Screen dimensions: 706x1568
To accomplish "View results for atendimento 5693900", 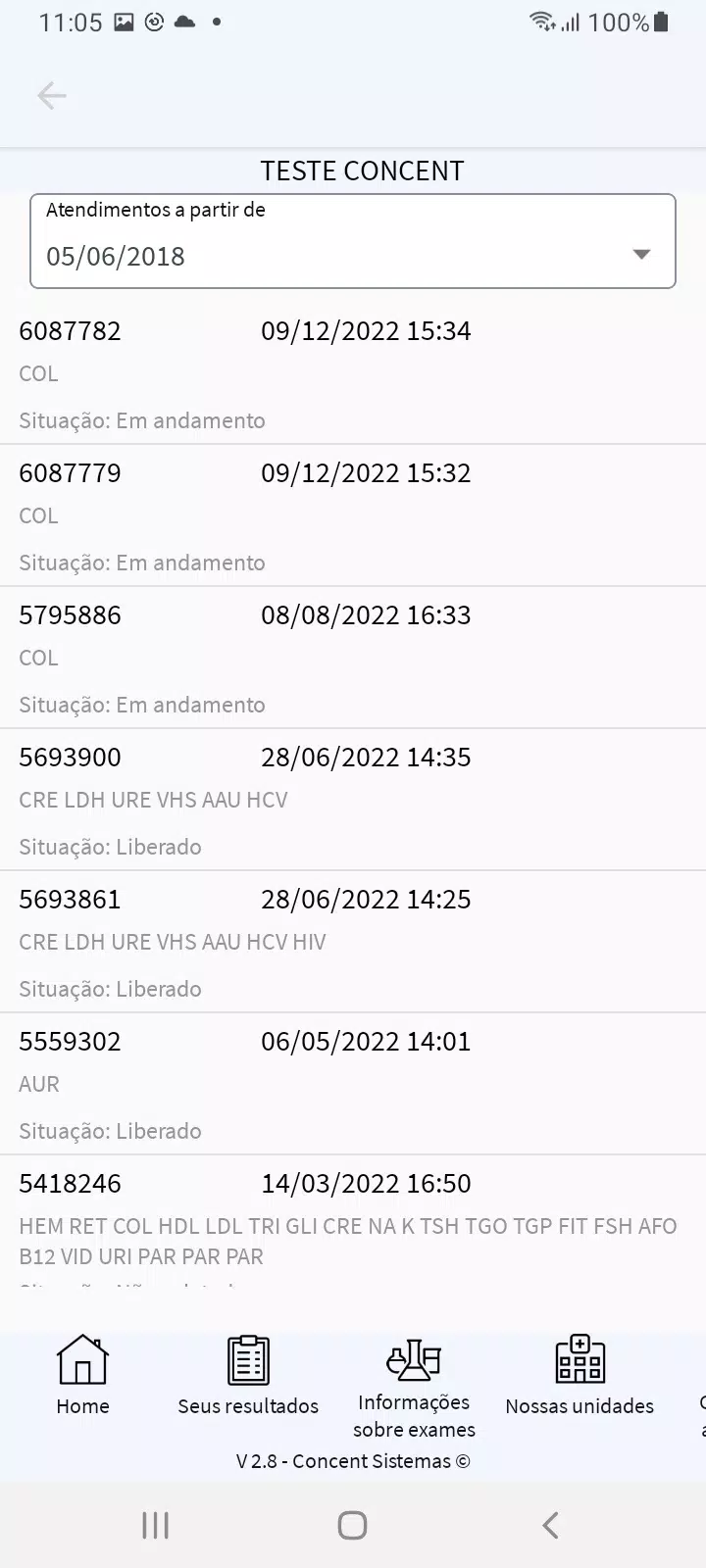I will pos(353,801).
